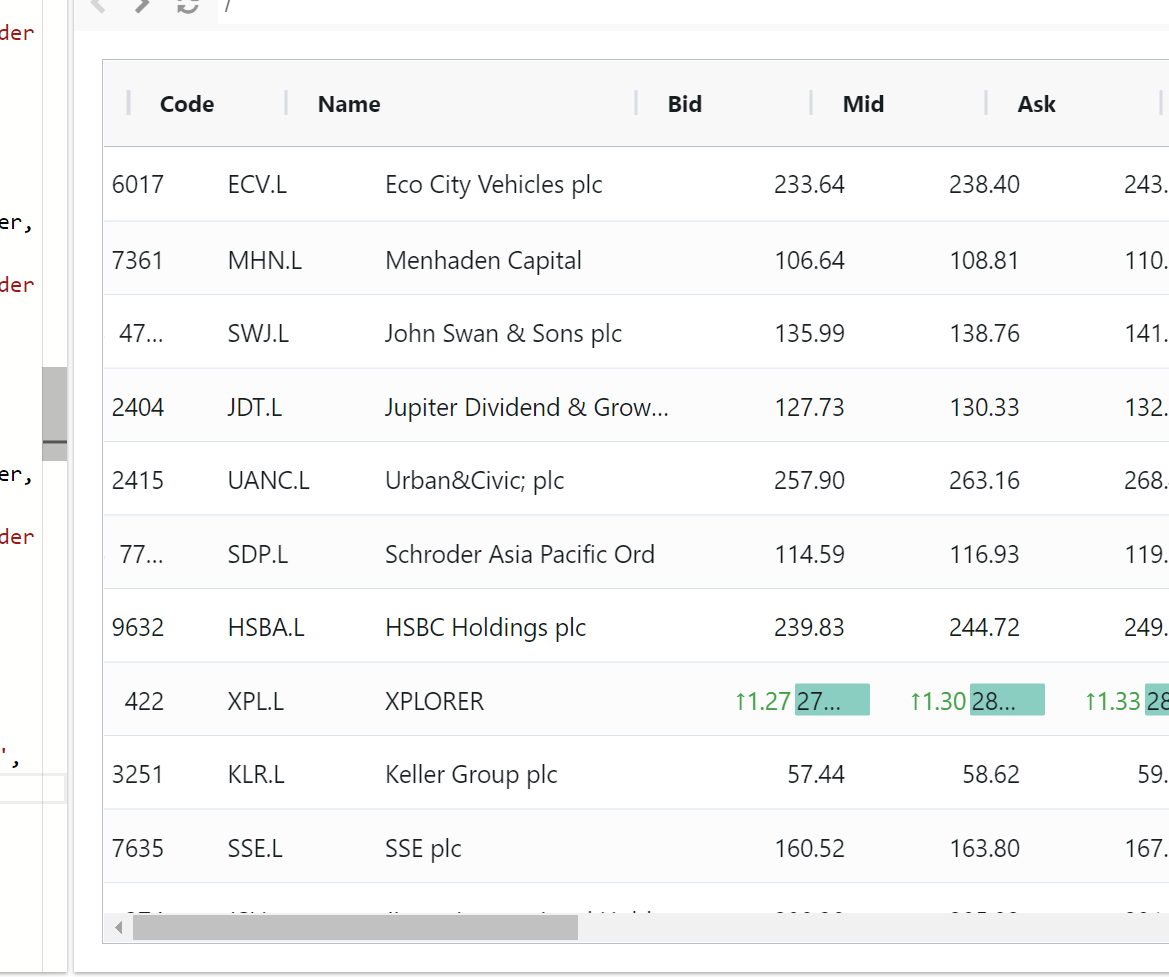The height and width of the screenshot is (977, 1169).
Task: Select the Ask column header
Action: (x=1037, y=104)
